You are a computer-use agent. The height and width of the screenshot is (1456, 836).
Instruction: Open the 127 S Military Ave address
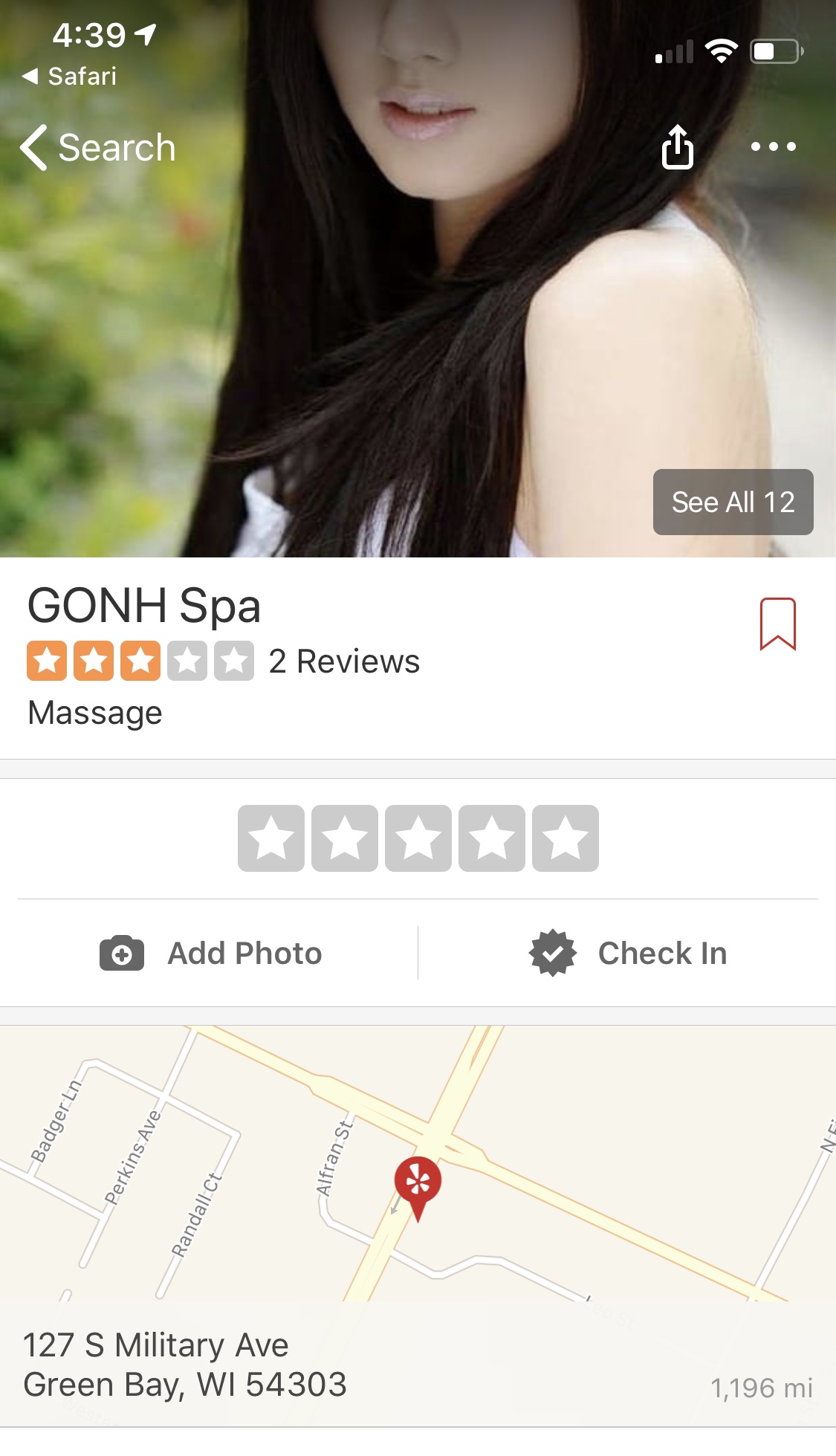click(x=184, y=1365)
